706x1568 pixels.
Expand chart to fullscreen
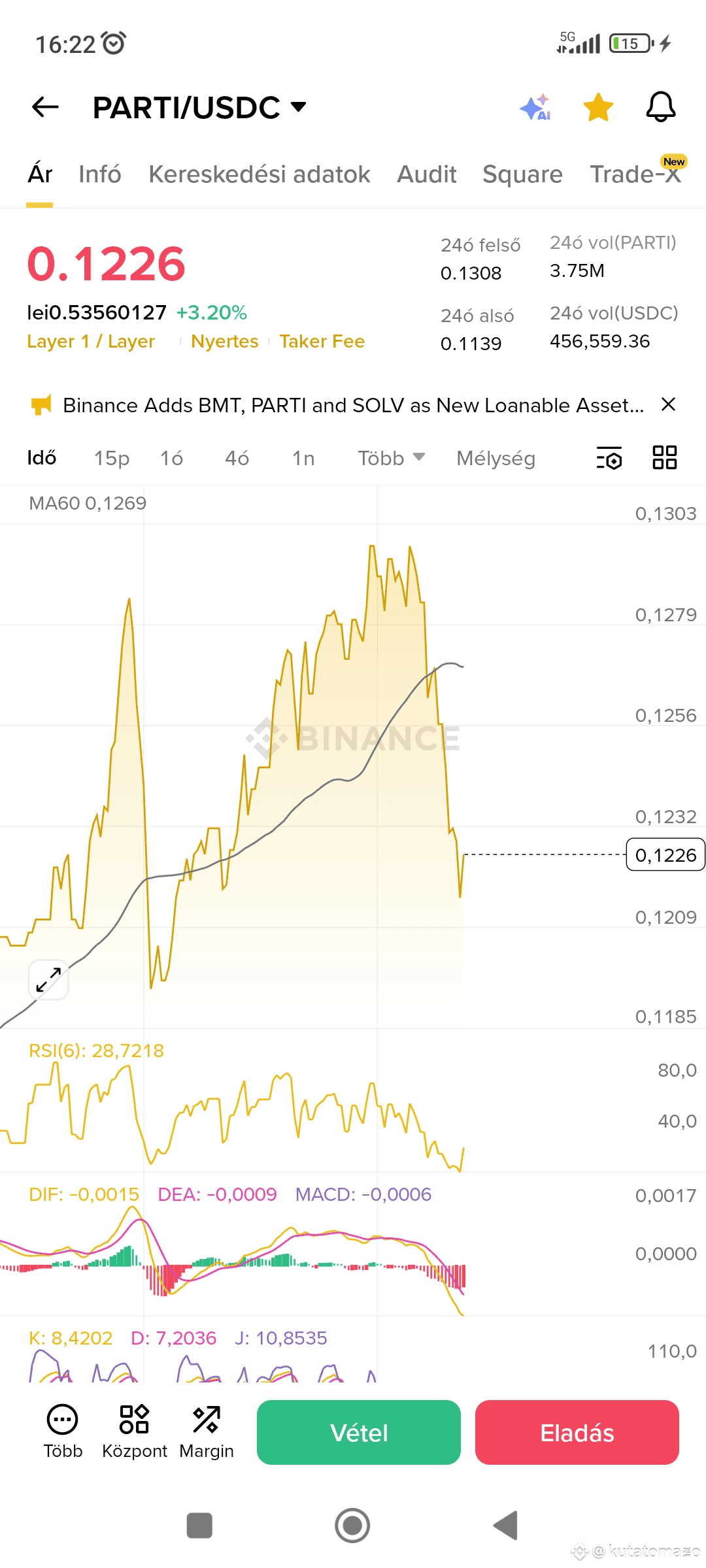[x=48, y=980]
